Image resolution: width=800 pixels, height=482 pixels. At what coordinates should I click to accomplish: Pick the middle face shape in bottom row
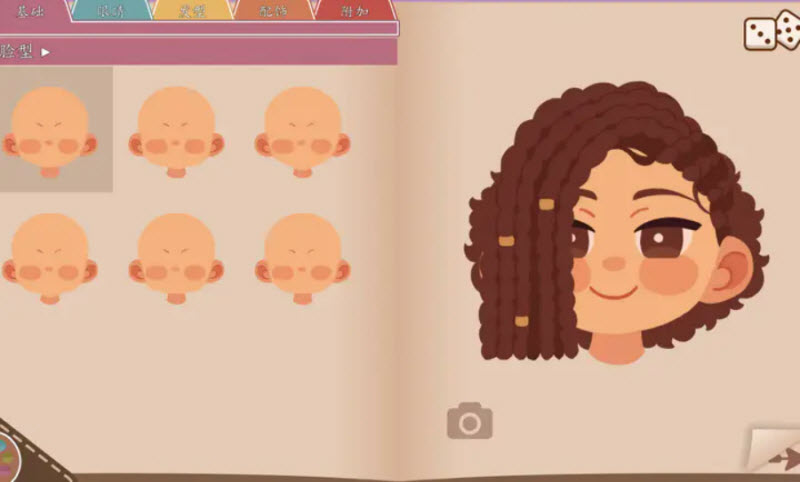point(176,257)
